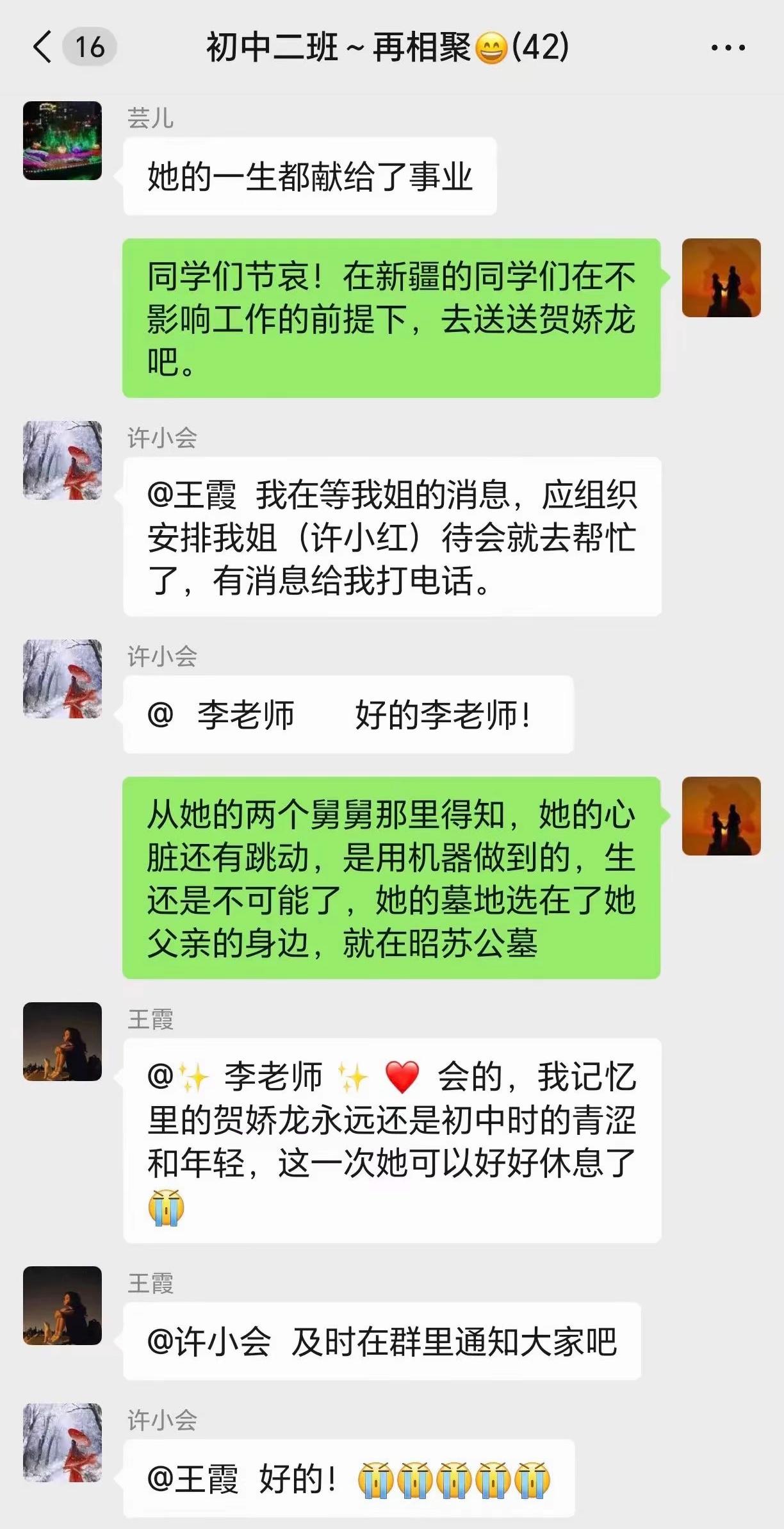The image size is (784, 1529).
Task: Tap the unread count badge showing 16
Action: (x=88, y=45)
